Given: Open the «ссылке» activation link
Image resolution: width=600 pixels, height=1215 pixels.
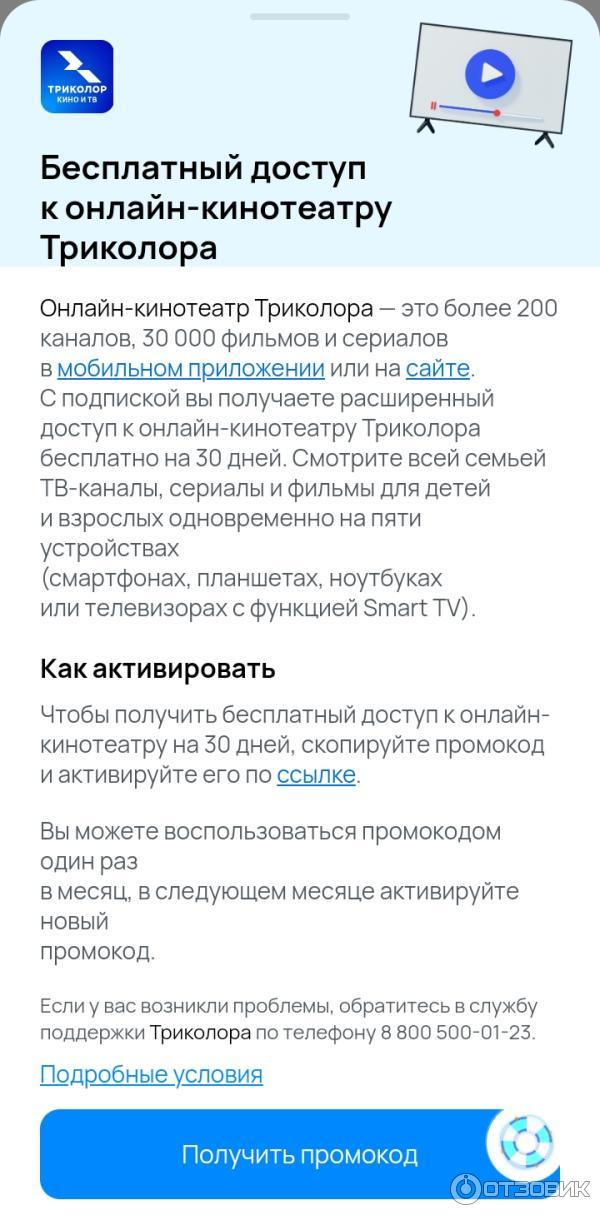Looking at the screenshot, I should pyautogui.click(x=316, y=775).
